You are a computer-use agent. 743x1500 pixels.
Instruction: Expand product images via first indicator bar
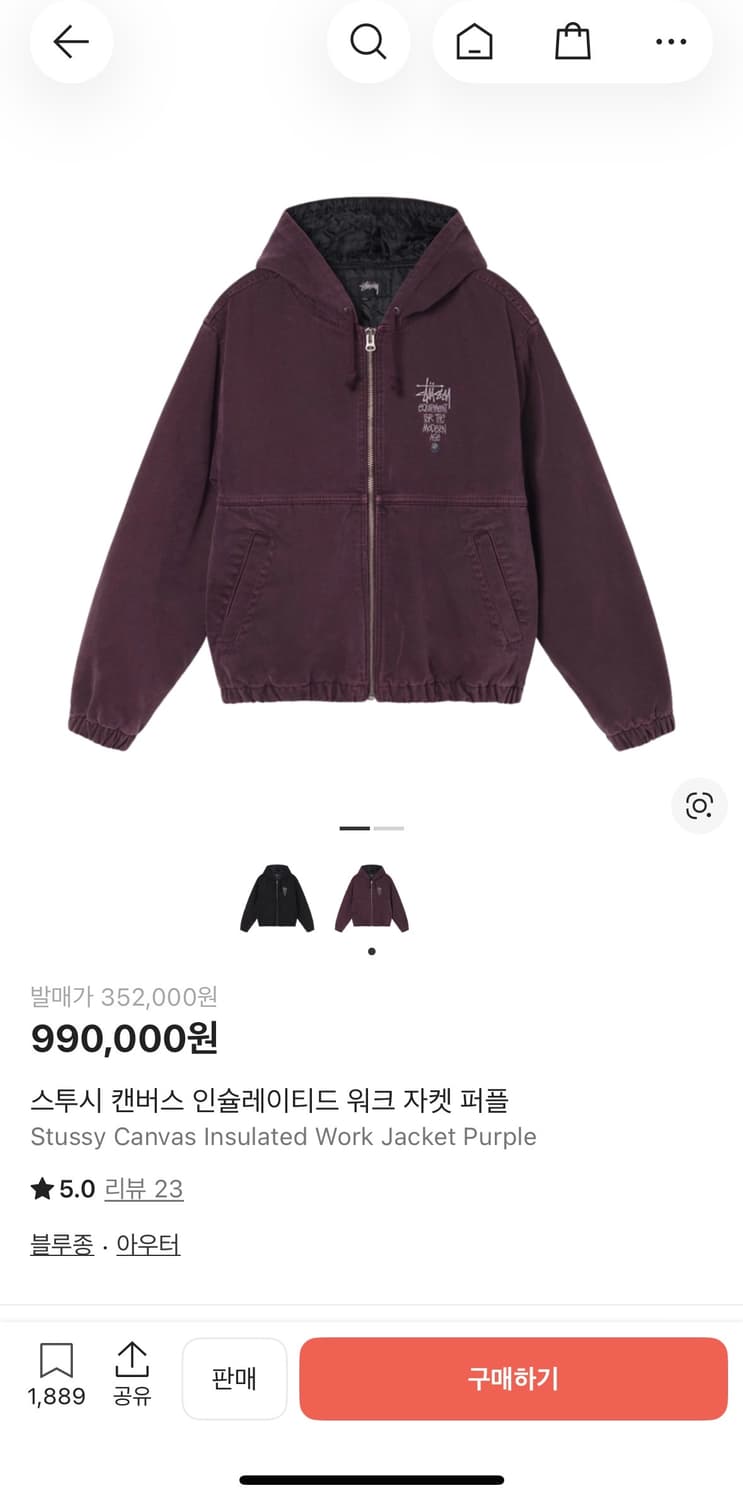[356, 828]
